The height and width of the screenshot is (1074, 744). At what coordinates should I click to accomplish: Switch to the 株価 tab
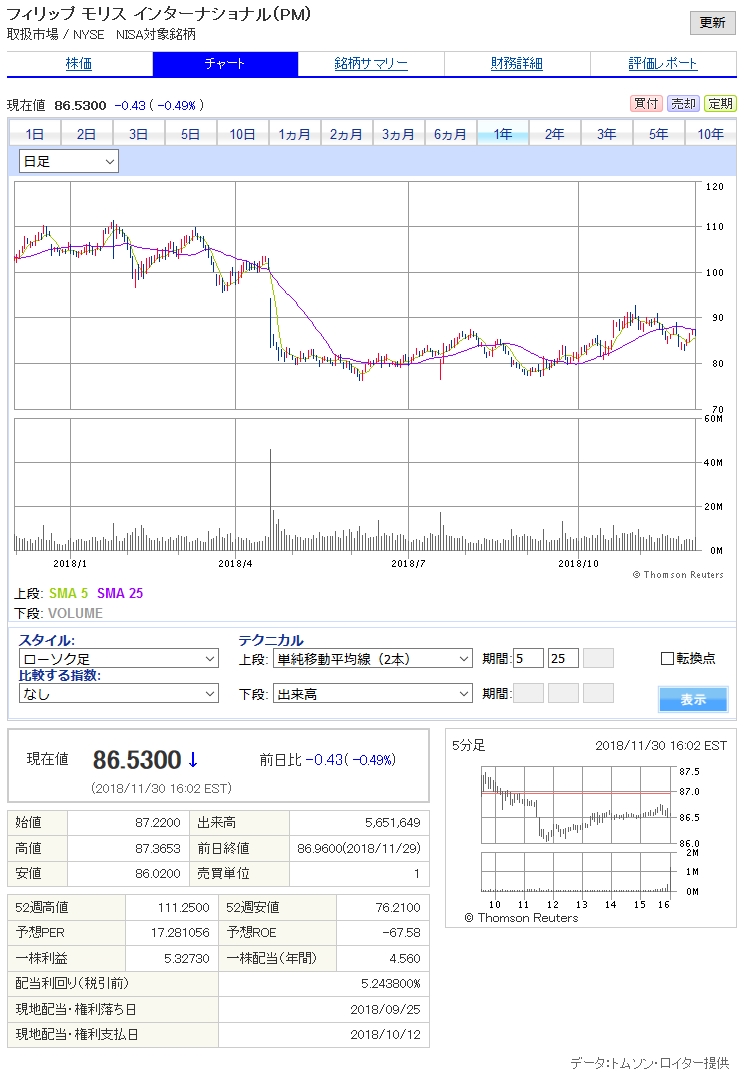(x=79, y=64)
